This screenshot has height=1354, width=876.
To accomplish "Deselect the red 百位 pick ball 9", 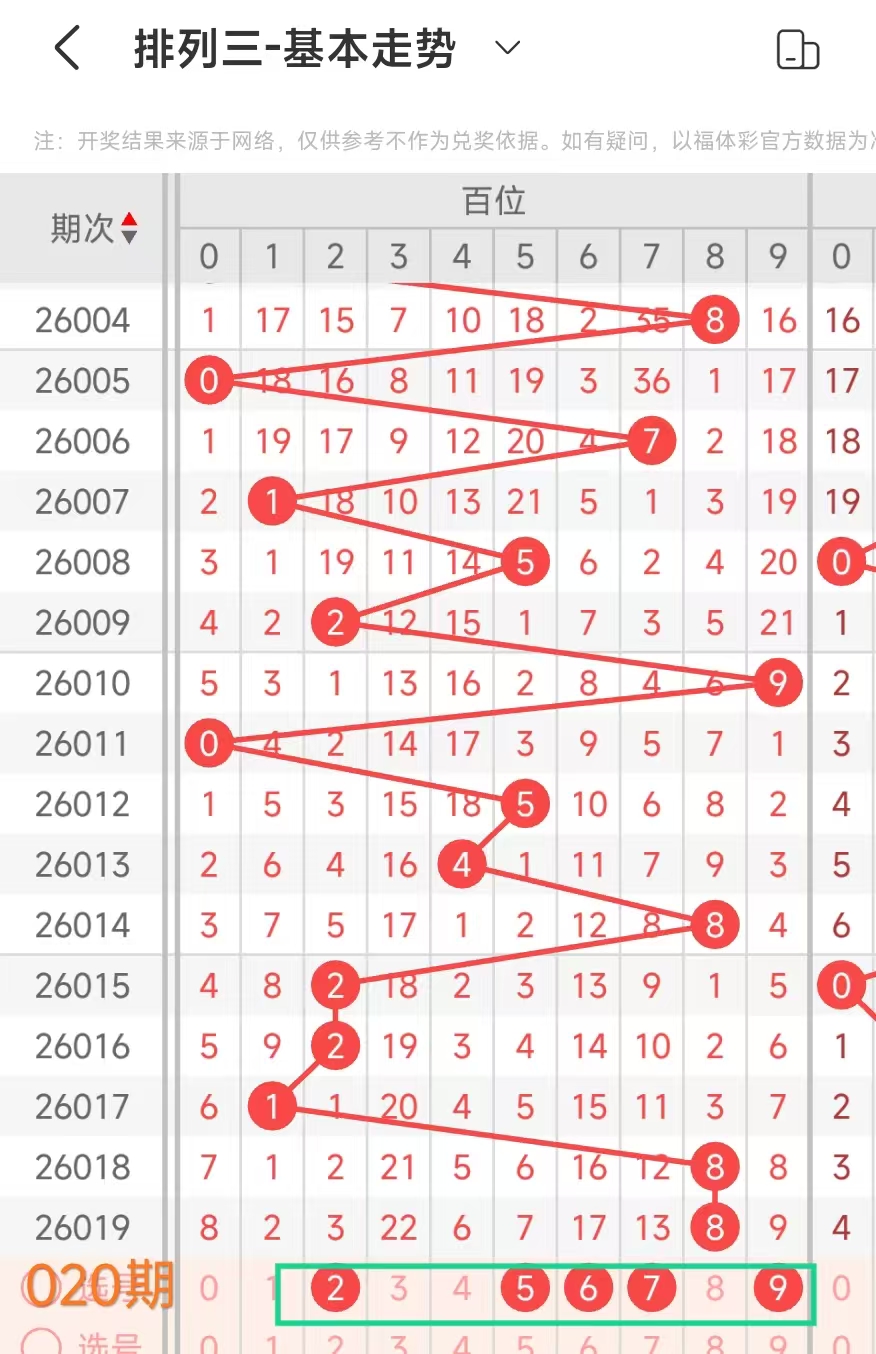I will (778, 1289).
